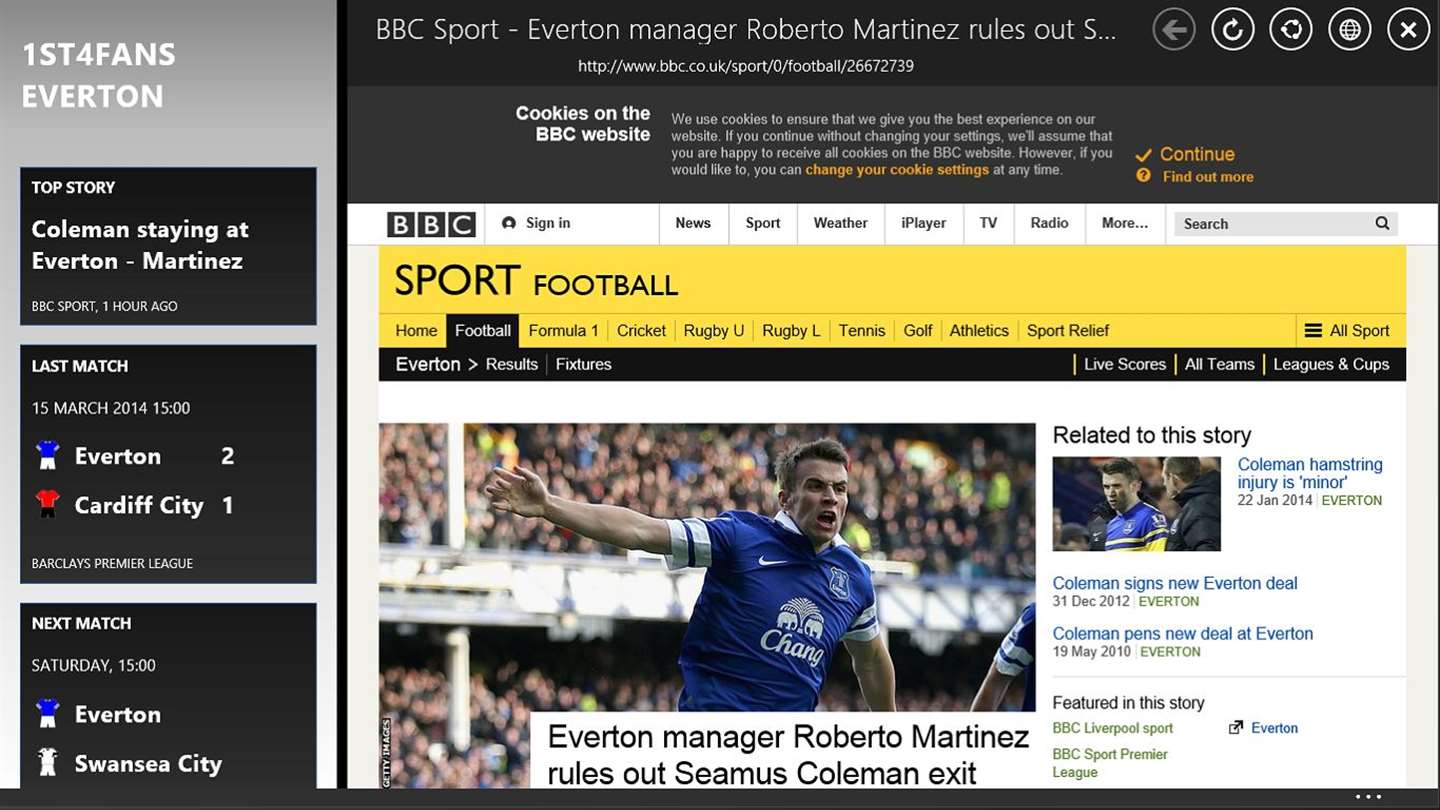Open the Last Match card
The width and height of the screenshot is (1440, 810).
tap(168, 464)
